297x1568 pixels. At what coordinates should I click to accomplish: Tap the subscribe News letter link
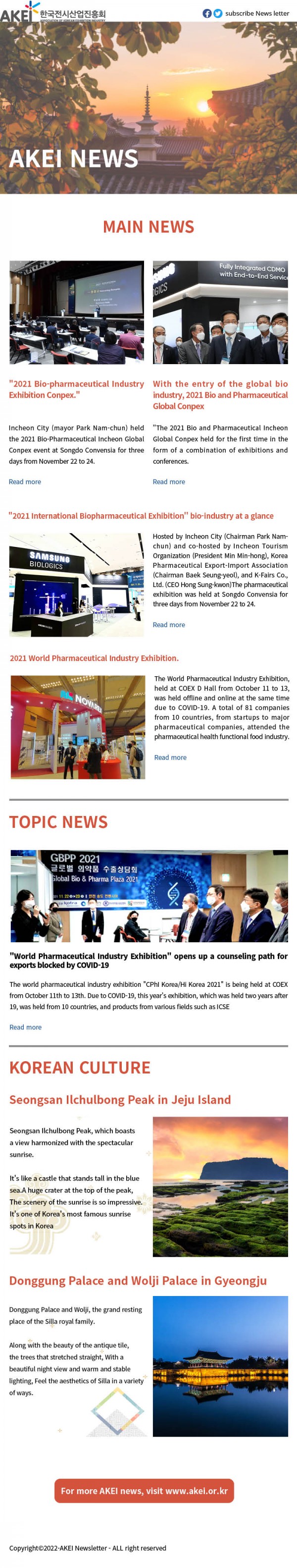coord(257,13)
